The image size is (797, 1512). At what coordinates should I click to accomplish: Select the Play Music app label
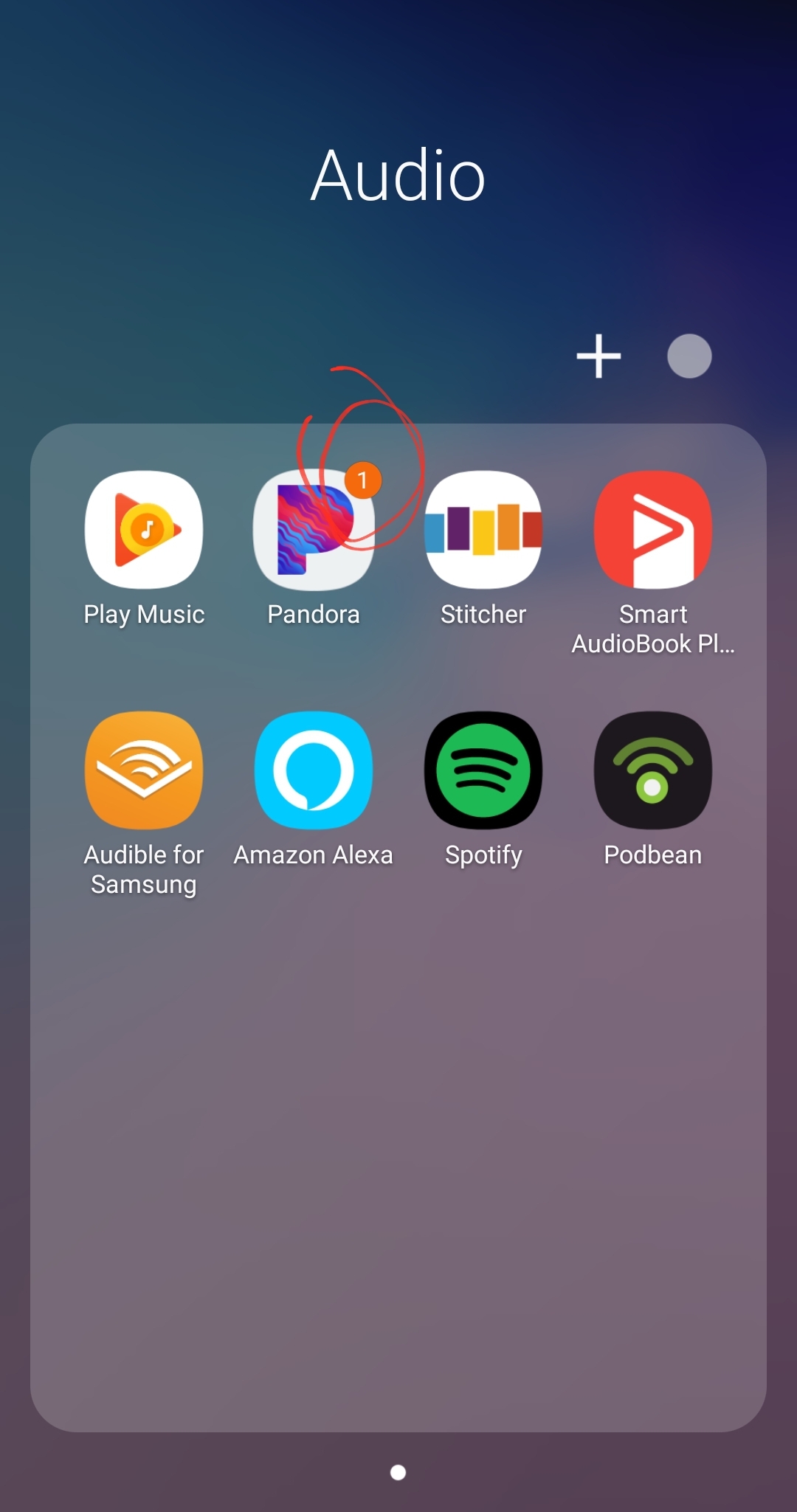click(143, 614)
